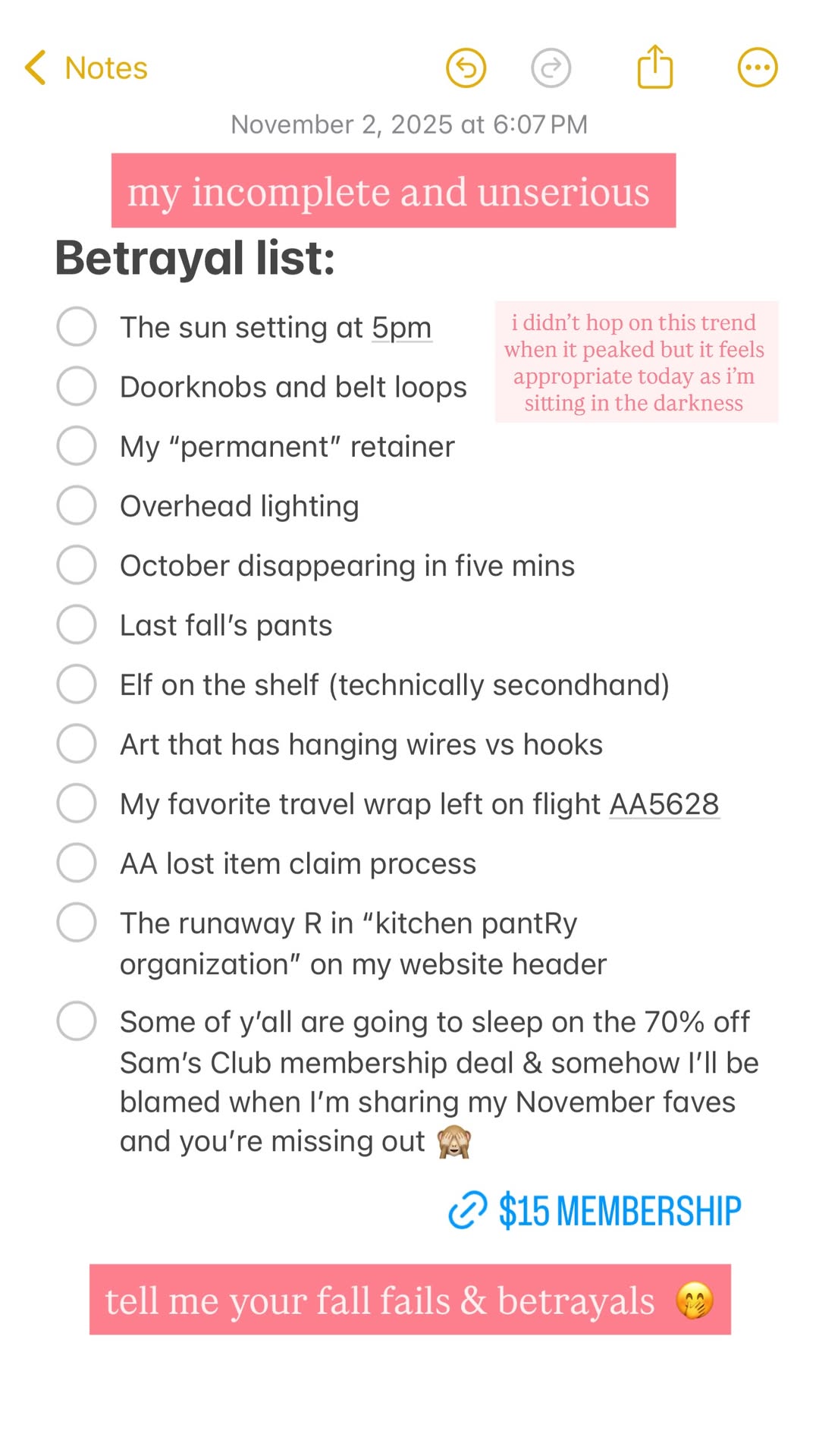Image resolution: width=819 pixels, height=1456 pixels.
Task: Check the Sam's Club membership deal item
Action: pos(77,1021)
